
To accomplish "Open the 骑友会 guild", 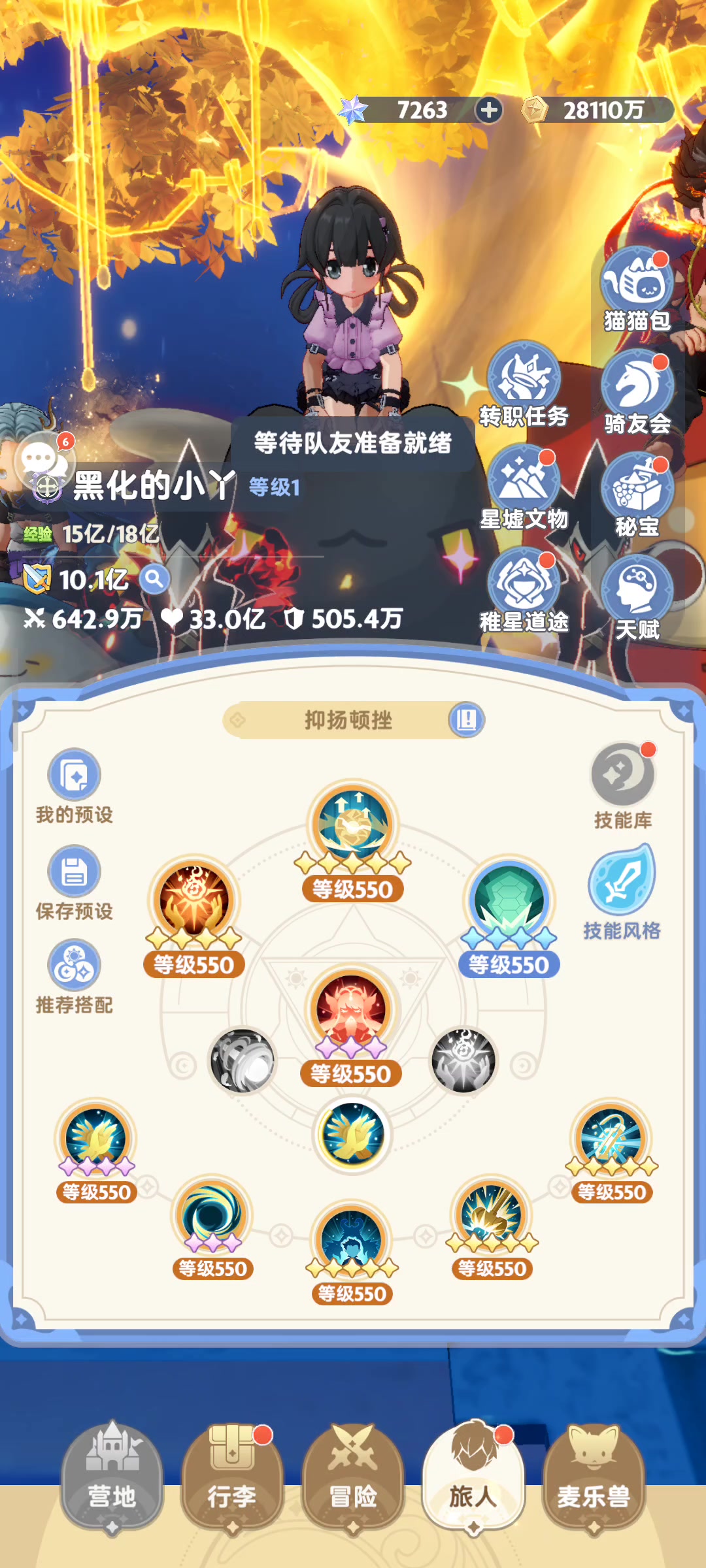I will coord(637,393).
